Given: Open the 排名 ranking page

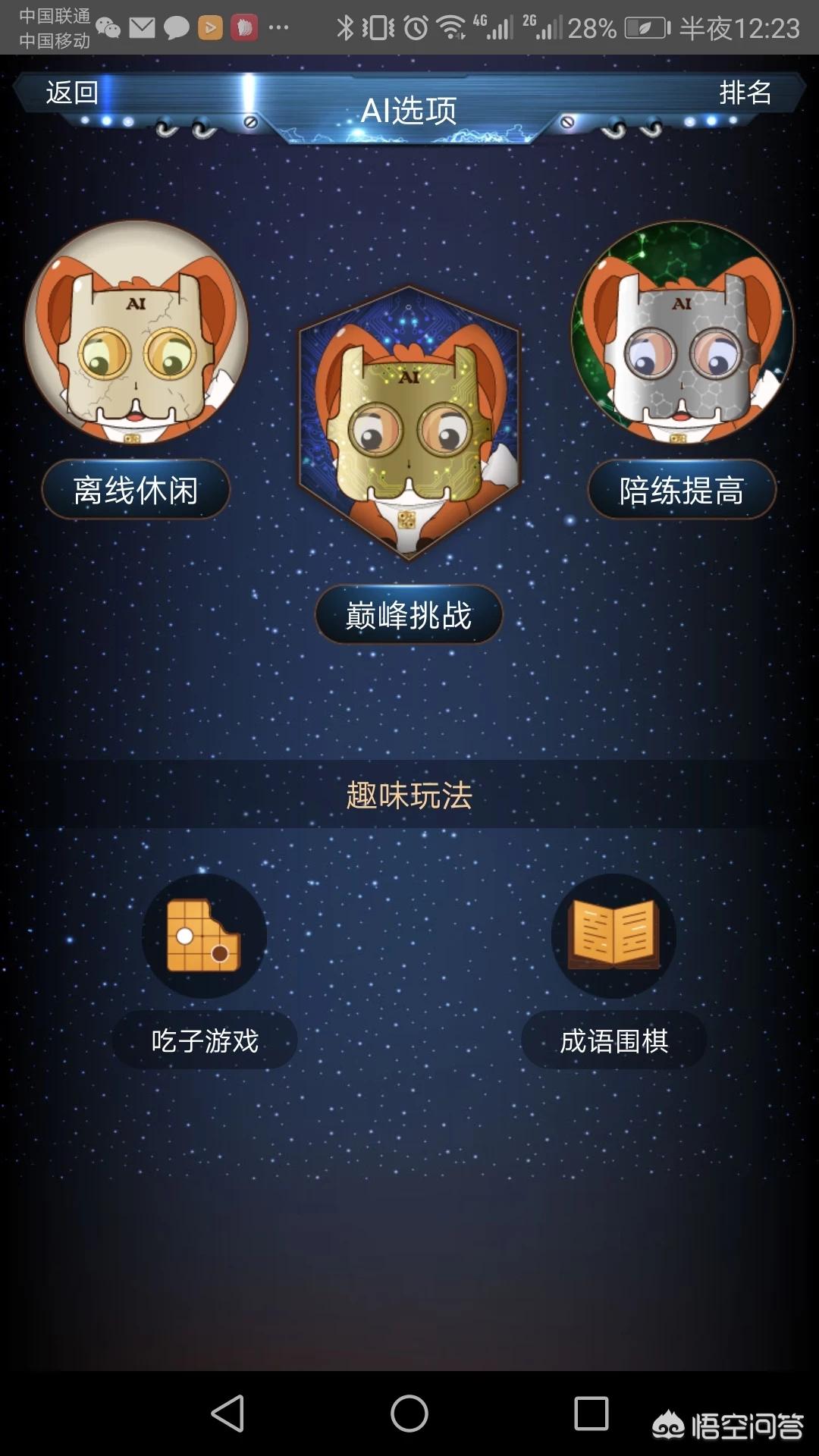Looking at the screenshot, I should pyautogui.click(x=745, y=93).
